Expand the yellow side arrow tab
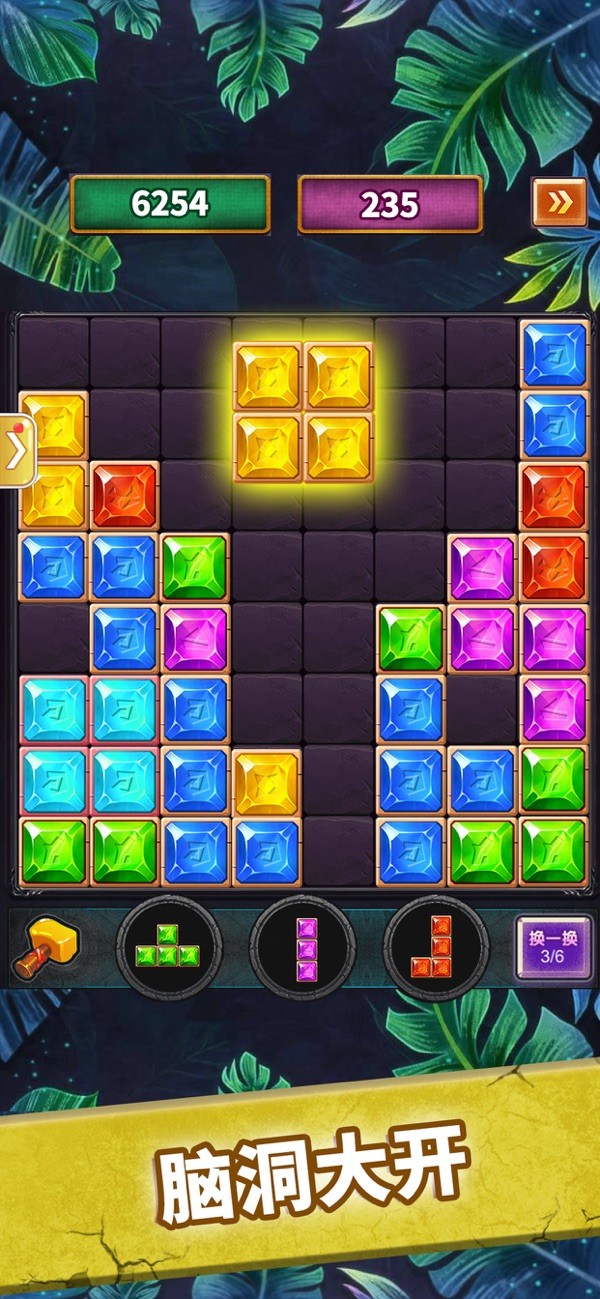 (17, 451)
